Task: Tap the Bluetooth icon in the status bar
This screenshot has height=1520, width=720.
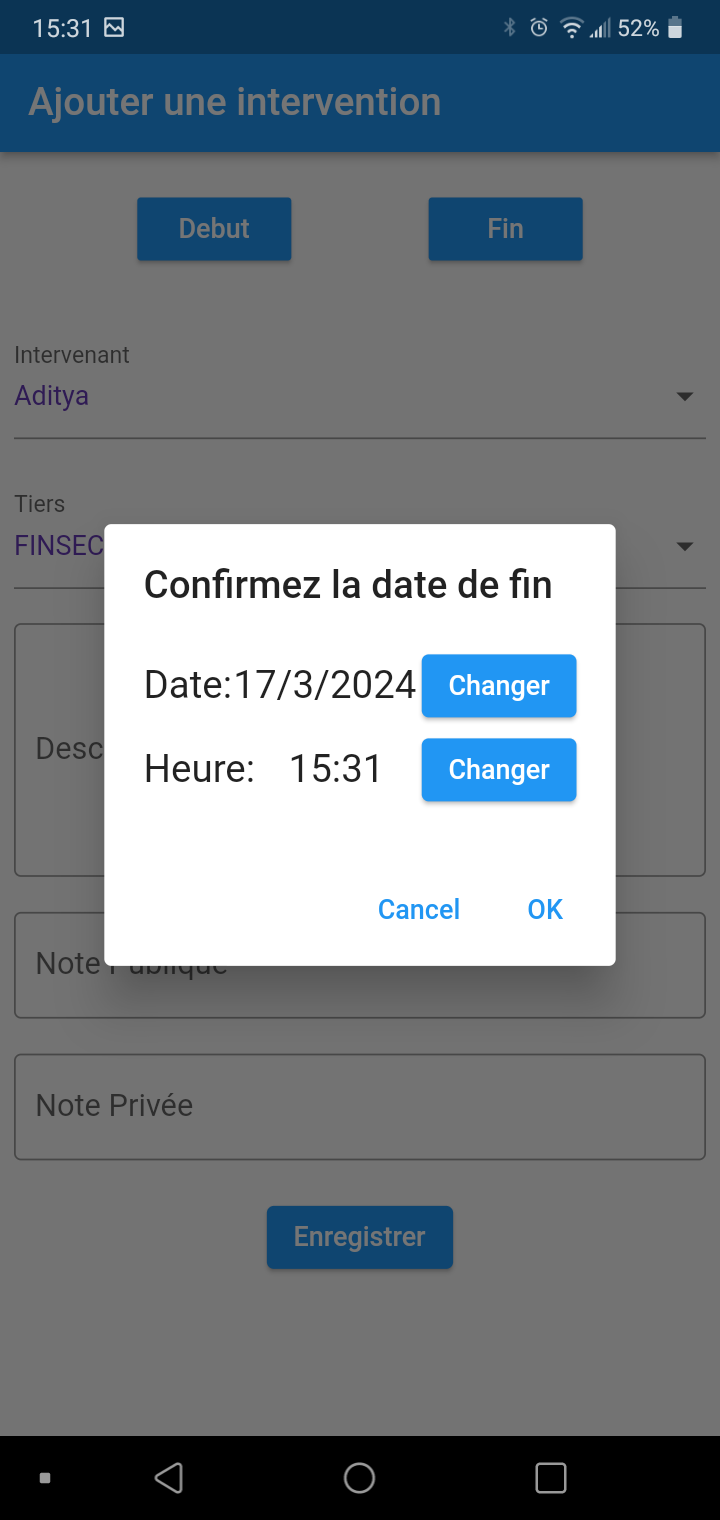Action: [x=510, y=28]
